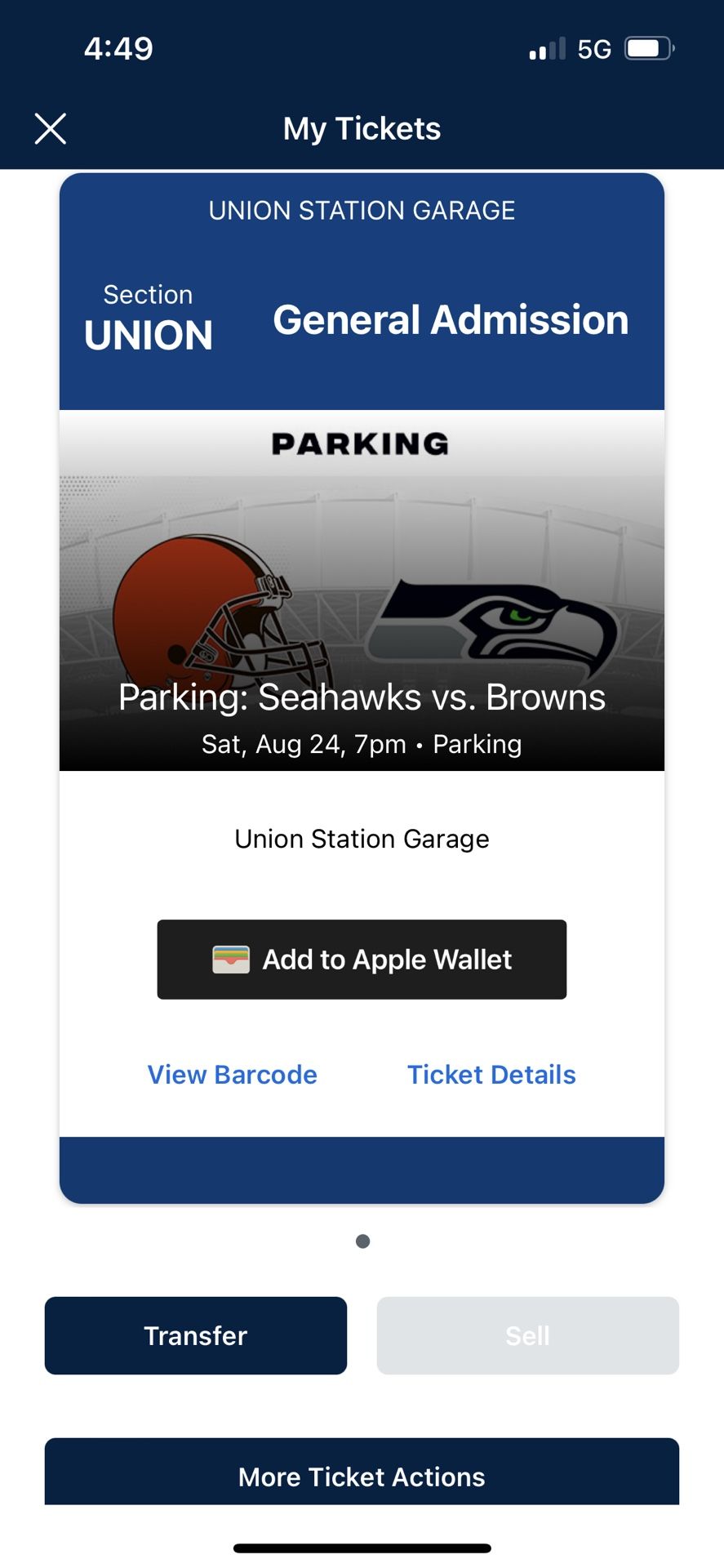
Task: Tap the cellular signal indicator
Action: point(547,49)
